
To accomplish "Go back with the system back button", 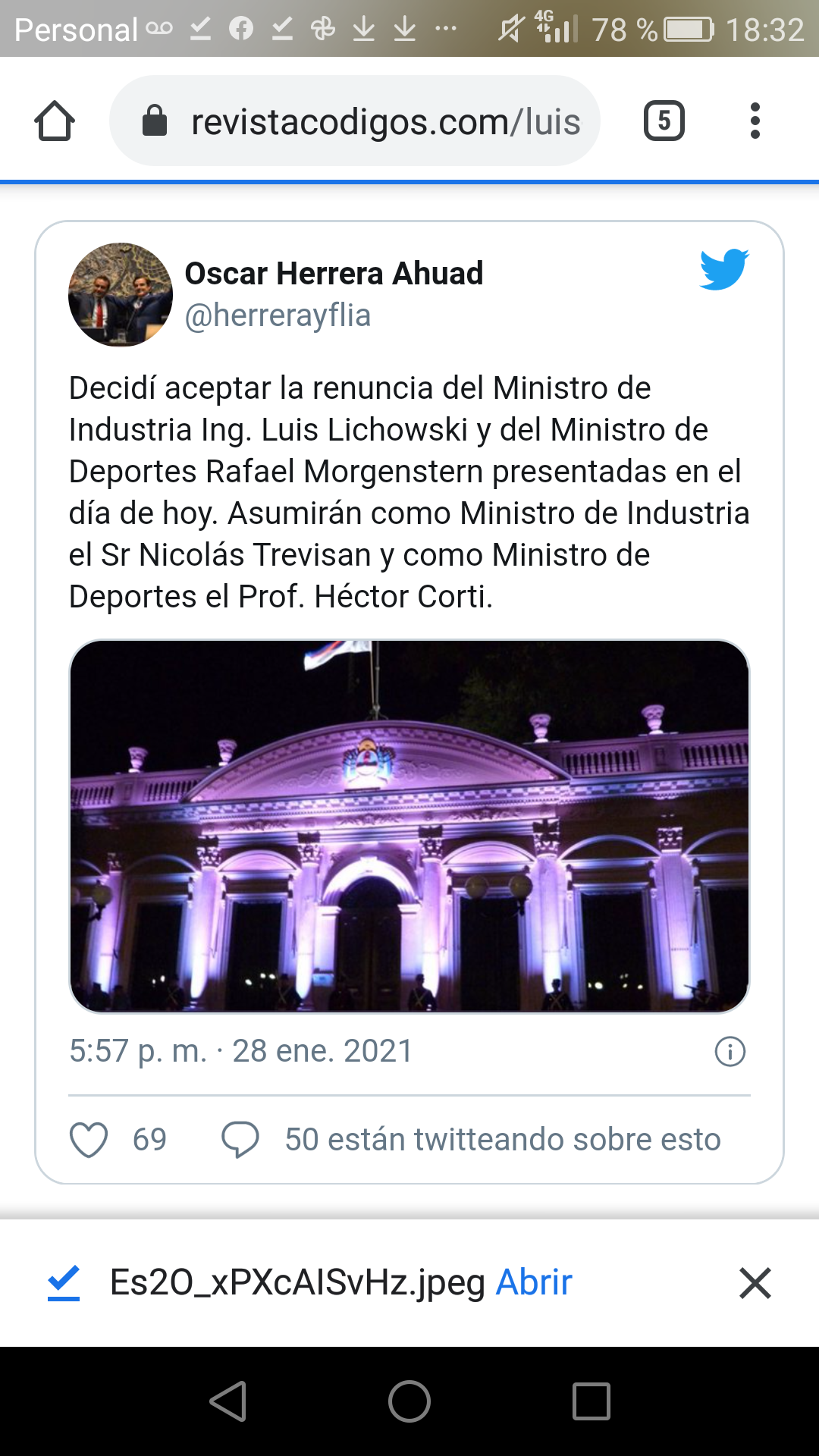I will tap(228, 1401).
